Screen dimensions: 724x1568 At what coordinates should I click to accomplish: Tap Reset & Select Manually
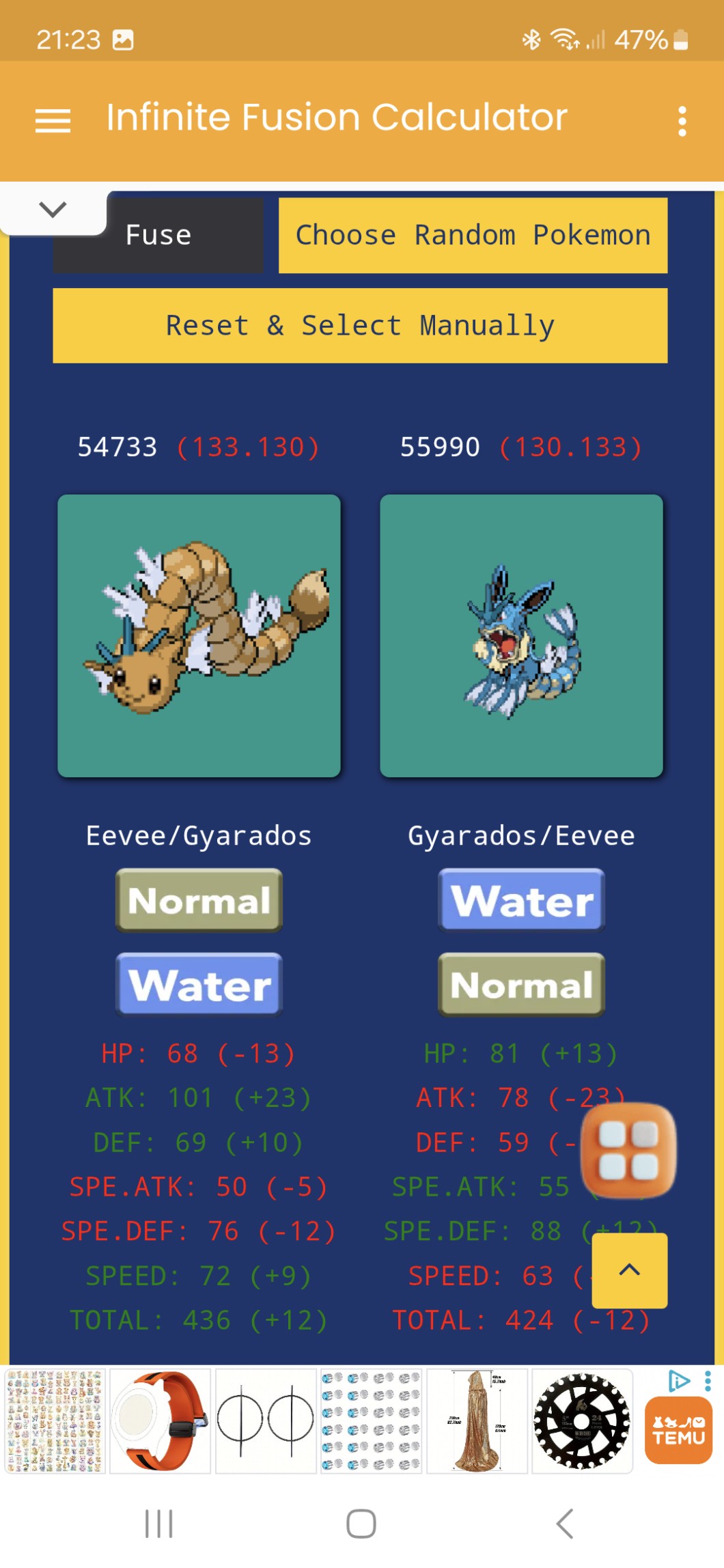[x=360, y=325]
